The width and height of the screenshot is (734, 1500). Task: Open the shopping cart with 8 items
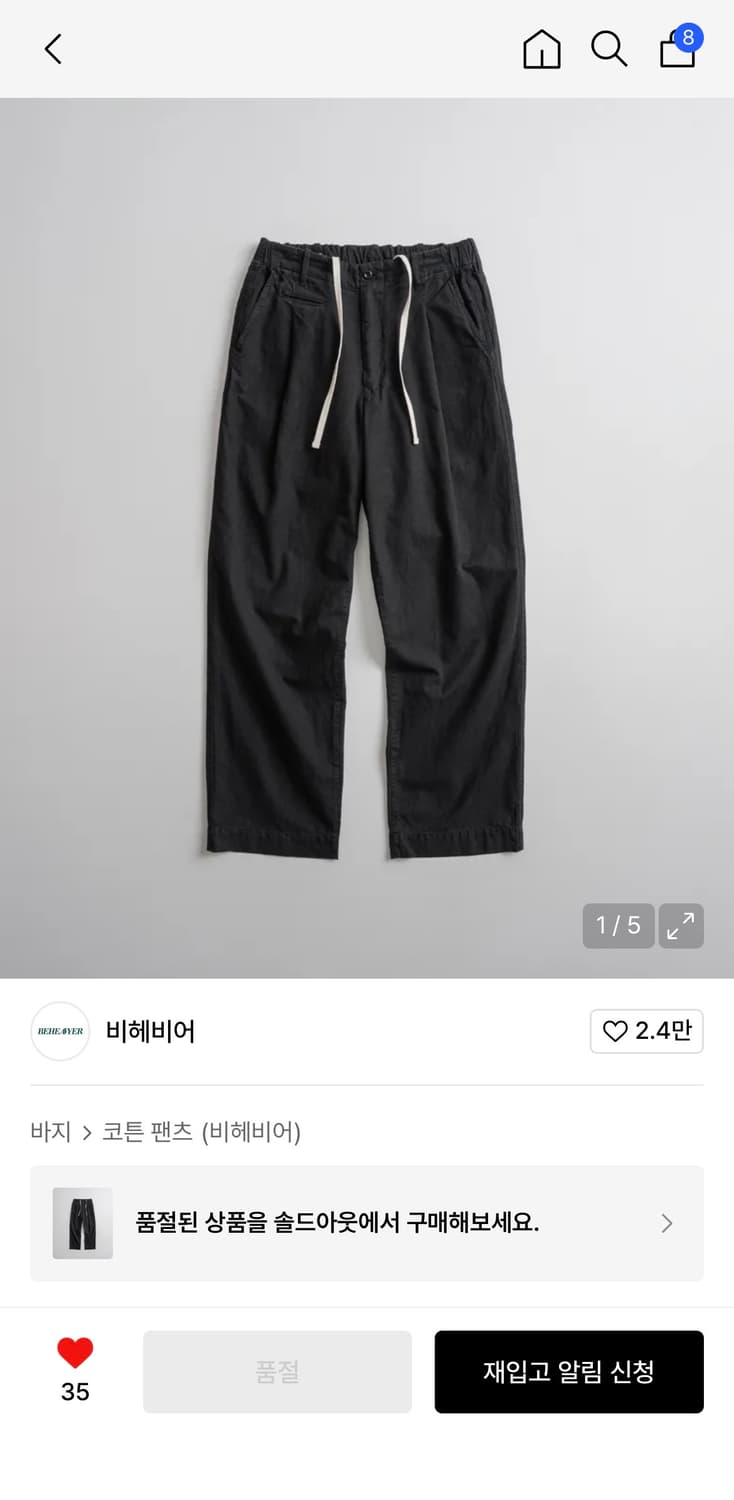(677, 49)
